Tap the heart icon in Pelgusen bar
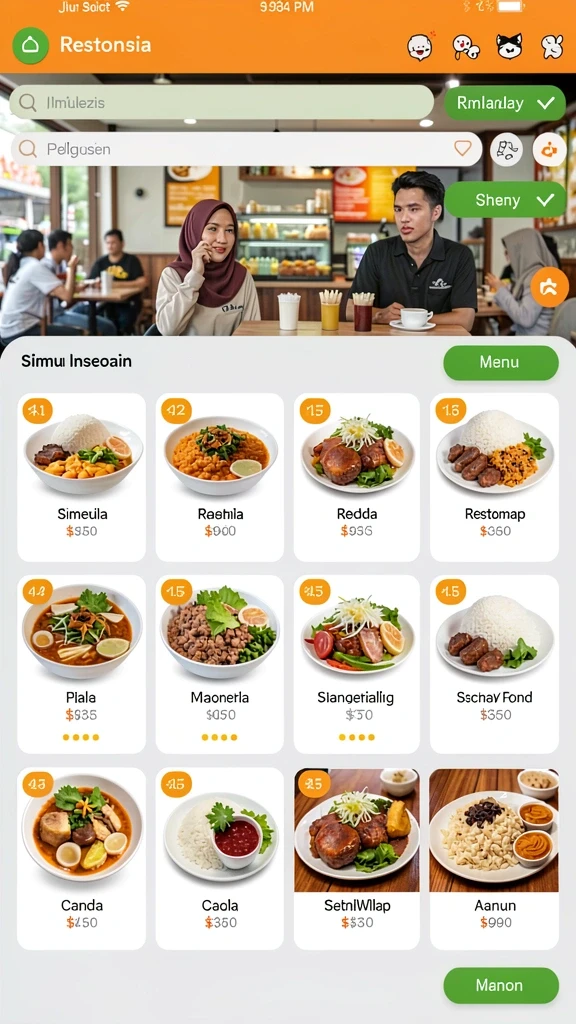This screenshot has width=576, height=1024. 462,148
